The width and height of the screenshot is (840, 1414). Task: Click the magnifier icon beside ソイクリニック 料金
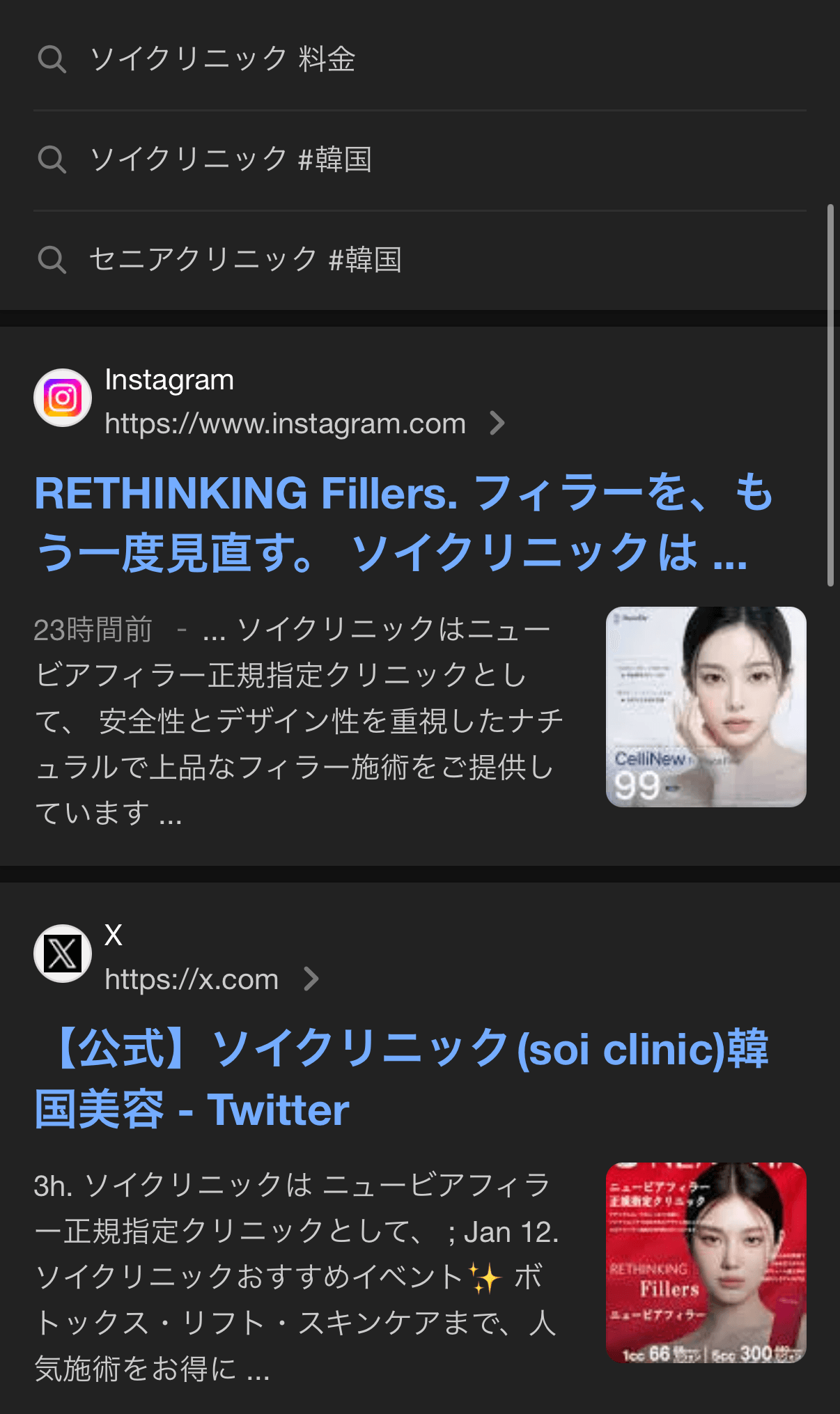click(52, 59)
